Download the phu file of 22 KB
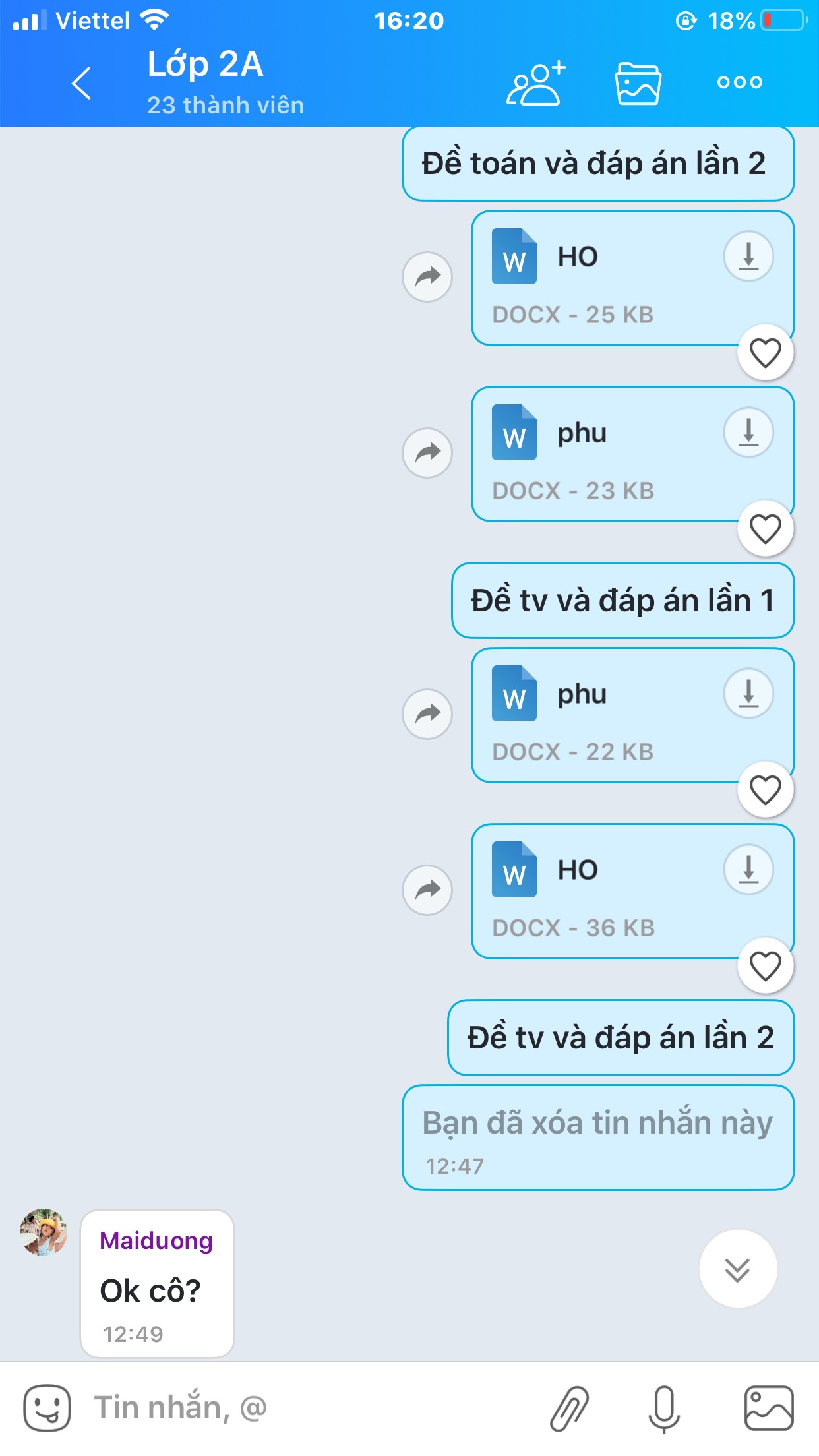Screen dimensions: 819x1456 (748, 693)
